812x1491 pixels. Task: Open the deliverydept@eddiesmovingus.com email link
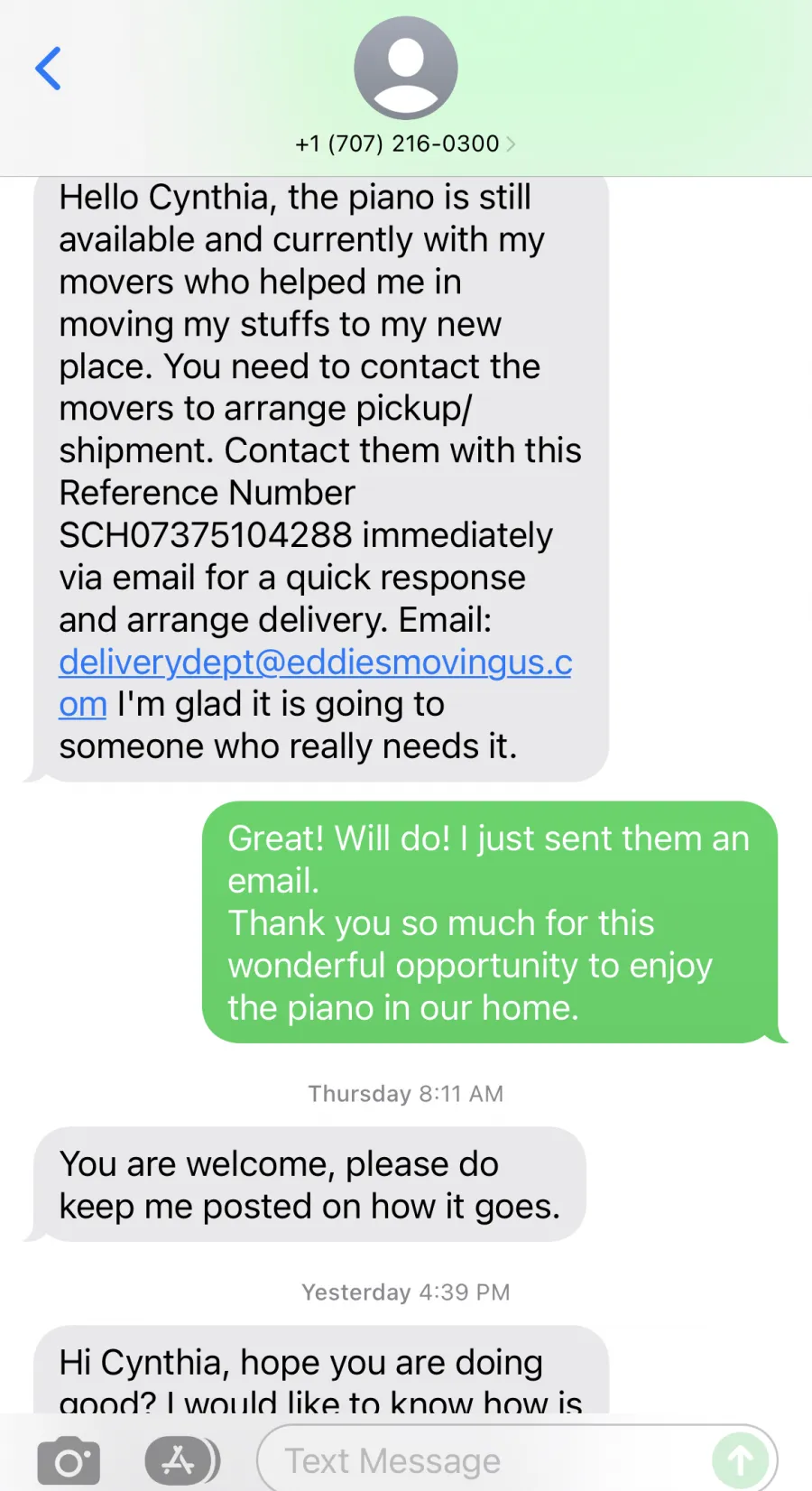315,682
